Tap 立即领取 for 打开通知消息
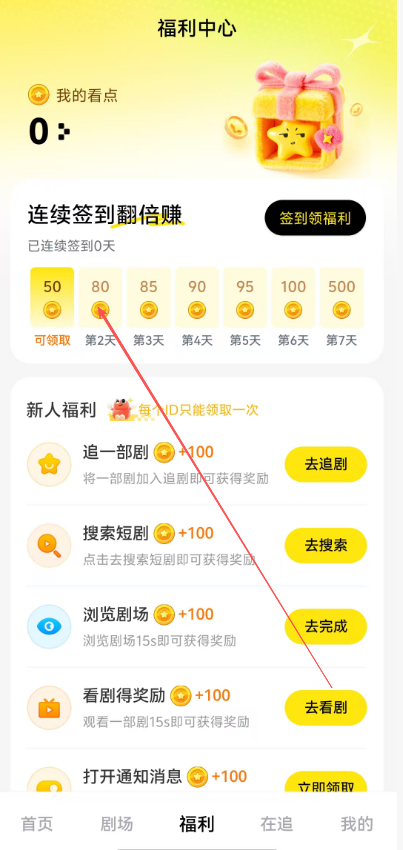The height and width of the screenshot is (850, 403). pos(325,783)
